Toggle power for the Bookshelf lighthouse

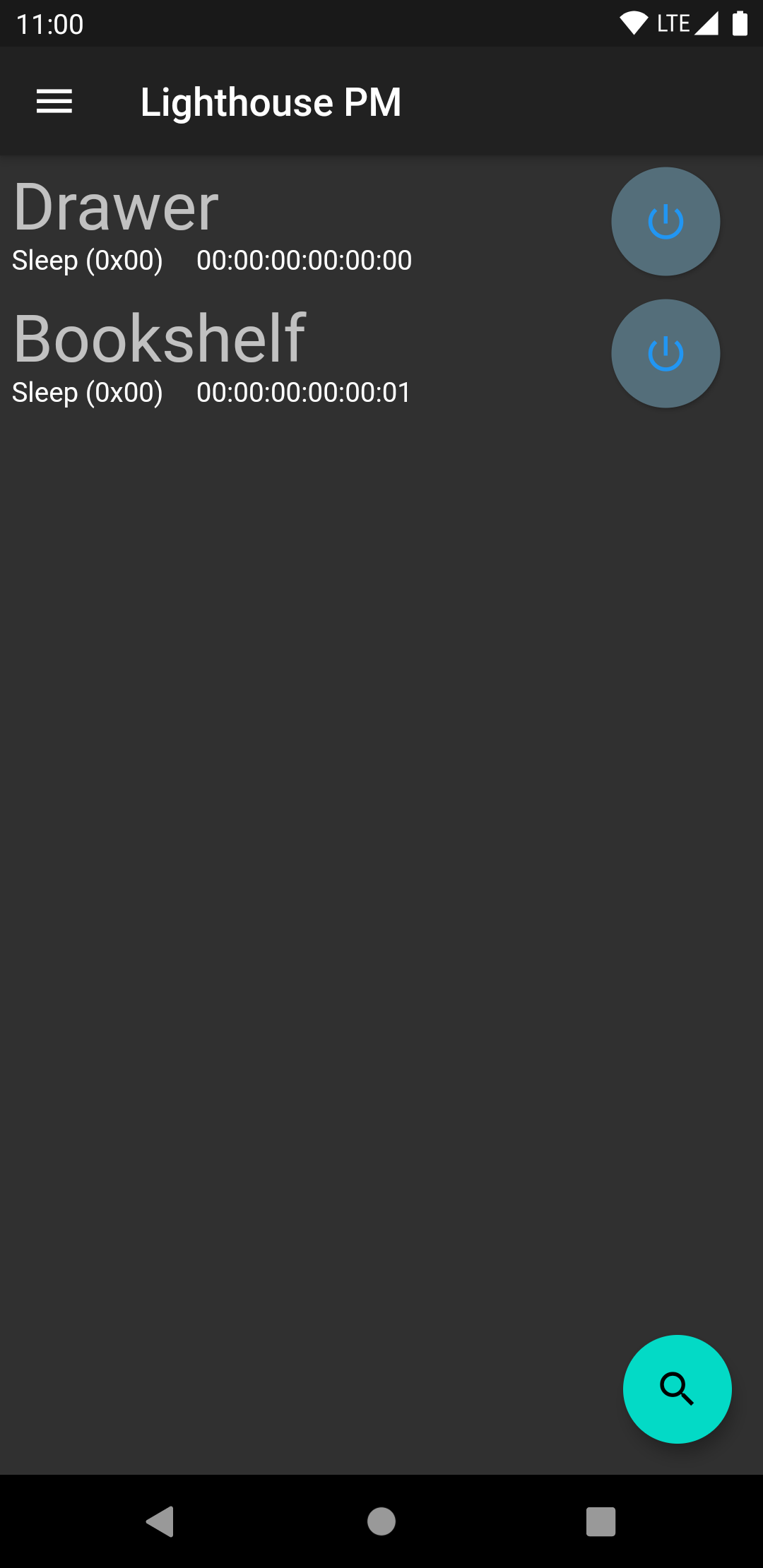click(x=666, y=354)
